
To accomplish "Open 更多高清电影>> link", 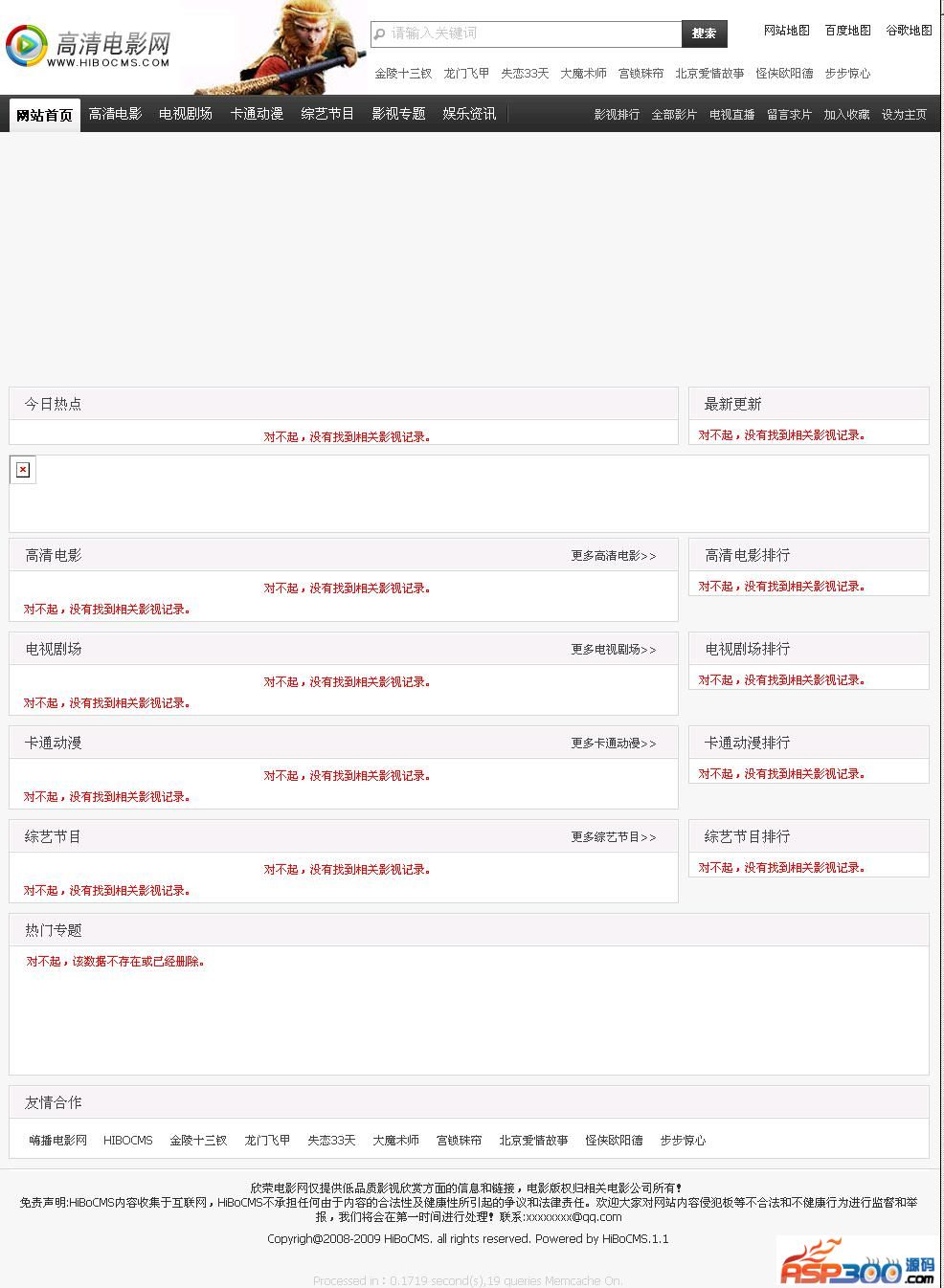I will pyautogui.click(x=614, y=556).
